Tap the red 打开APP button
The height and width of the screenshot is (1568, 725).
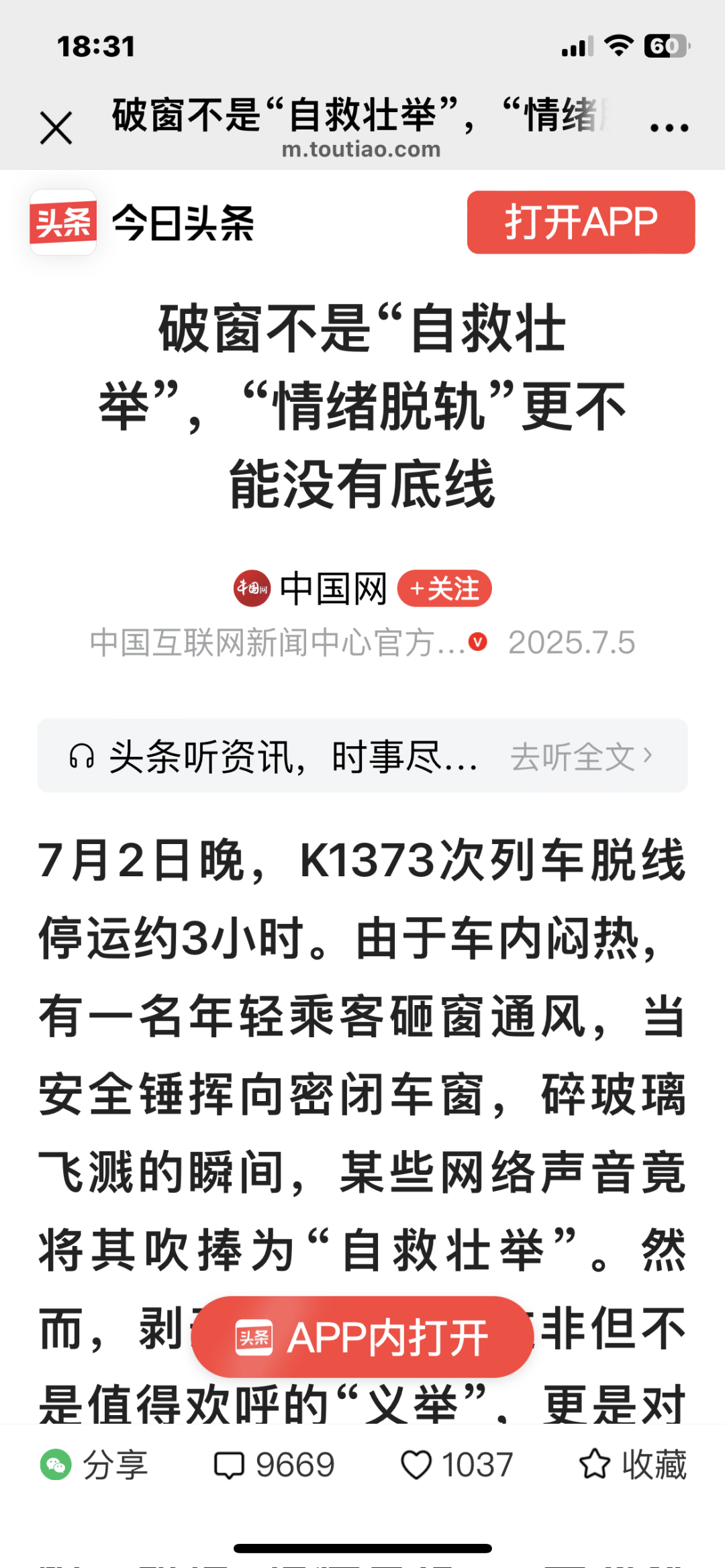click(581, 223)
